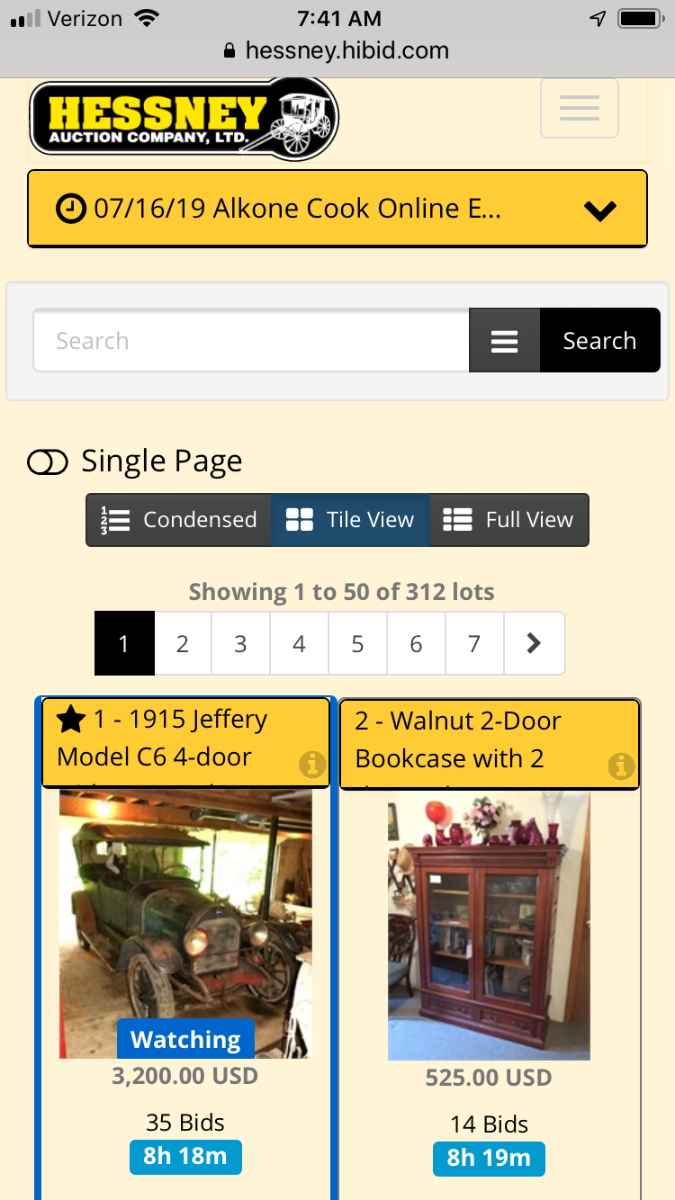This screenshot has height=1200, width=675.
Task: Jump to page 5 of lots
Action: [357, 643]
